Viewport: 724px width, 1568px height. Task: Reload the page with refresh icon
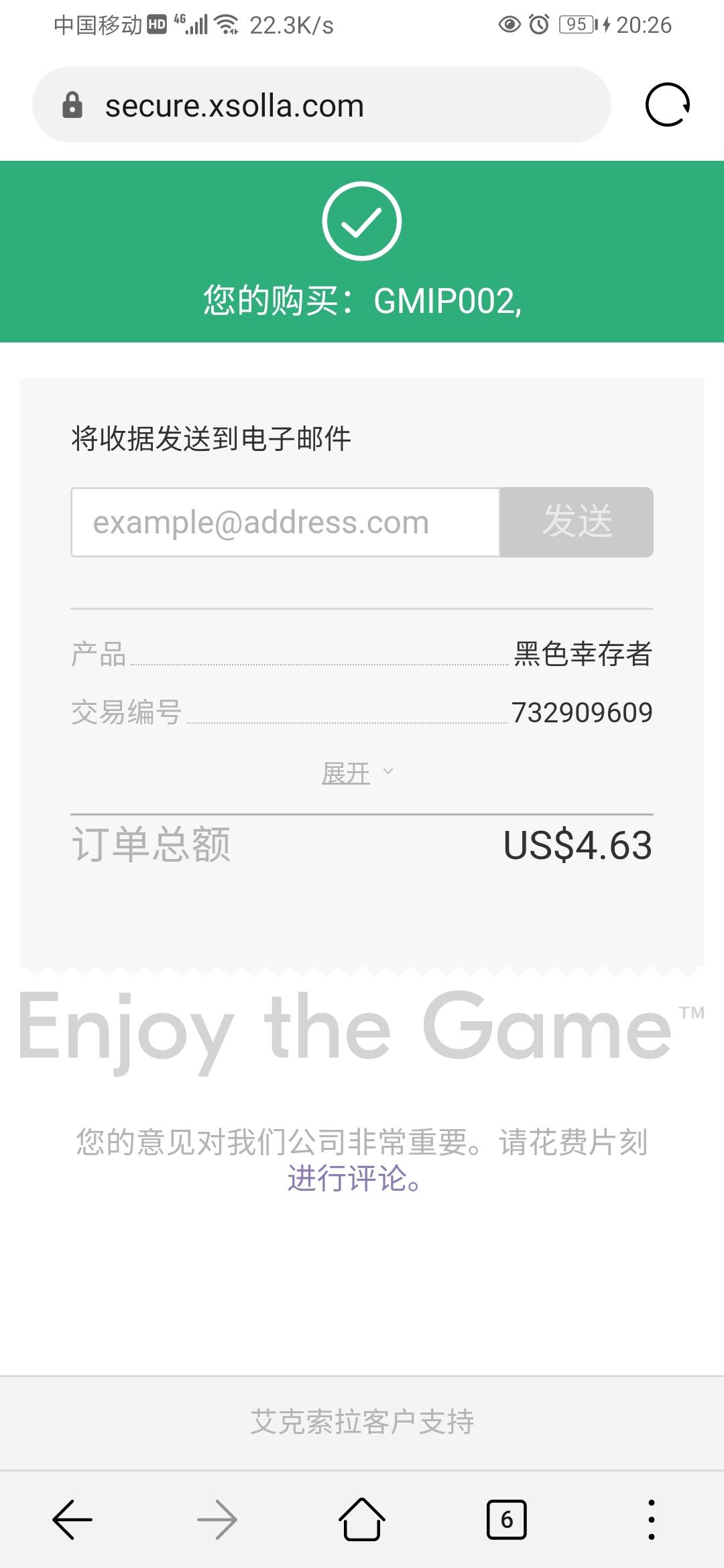667,105
